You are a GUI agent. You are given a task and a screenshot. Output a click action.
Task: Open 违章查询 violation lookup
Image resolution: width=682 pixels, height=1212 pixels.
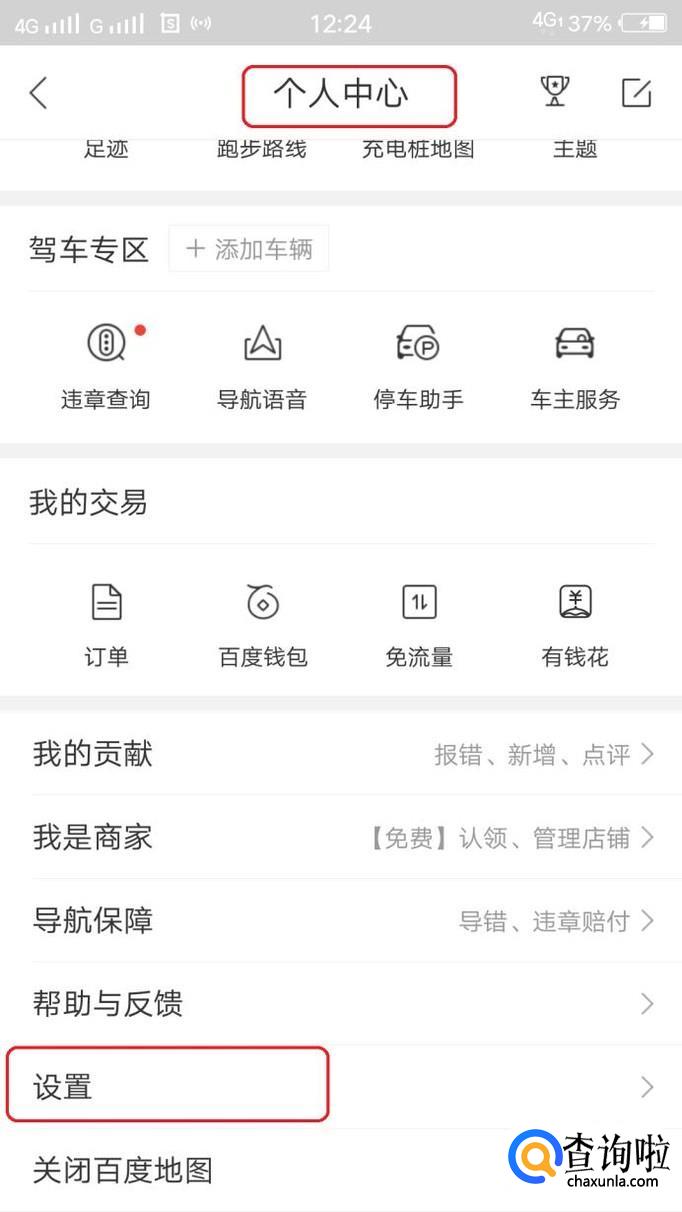pos(105,366)
